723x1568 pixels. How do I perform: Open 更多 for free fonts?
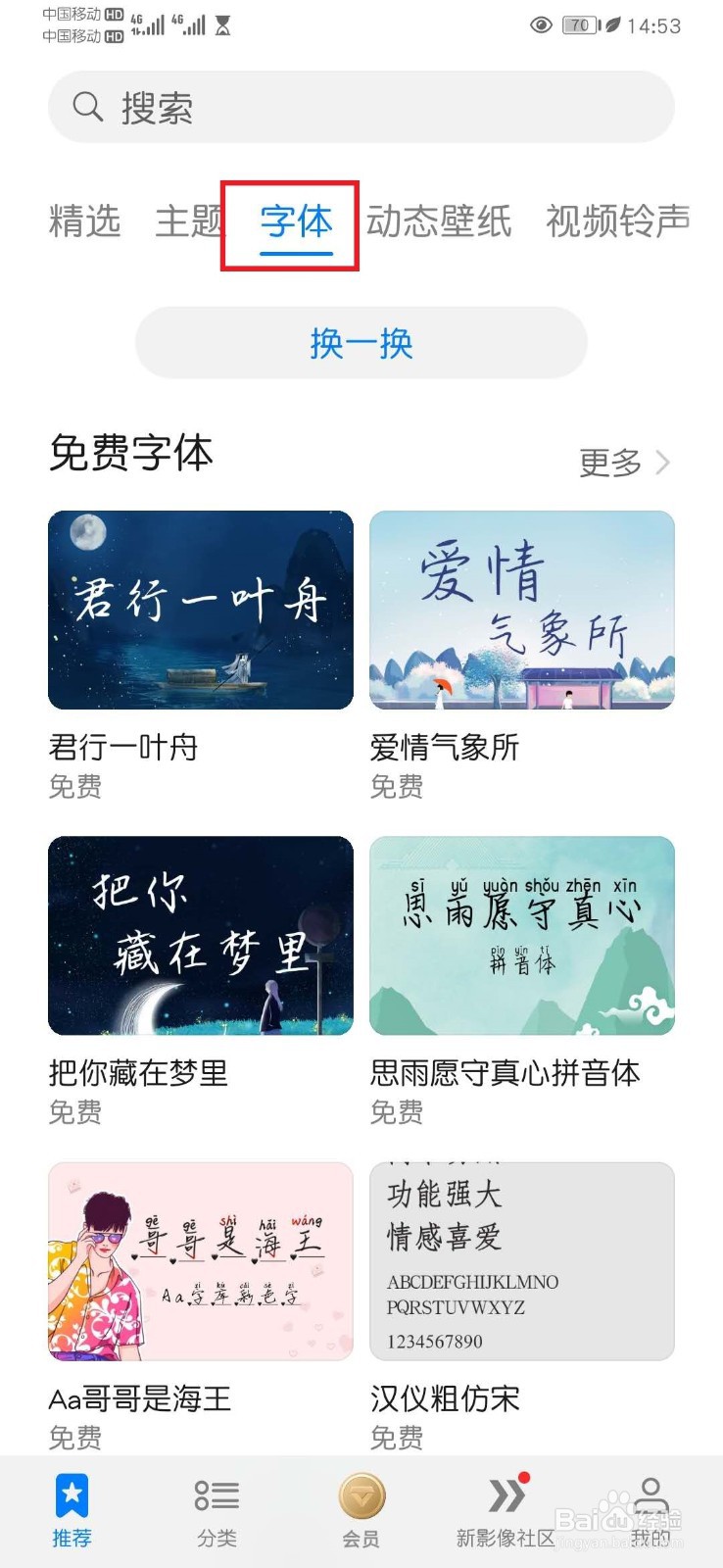[x=623, y=462]
